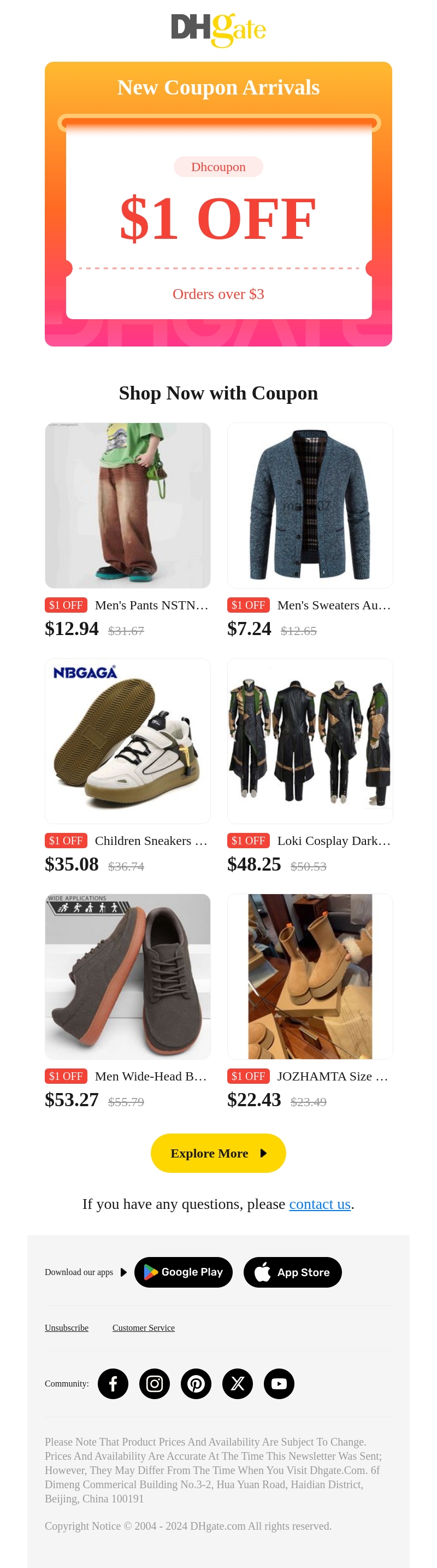Tap the Explore More button
The height and width of the screenshot is (1568, 437).
pyautogui.click(x=218, y=1153)
